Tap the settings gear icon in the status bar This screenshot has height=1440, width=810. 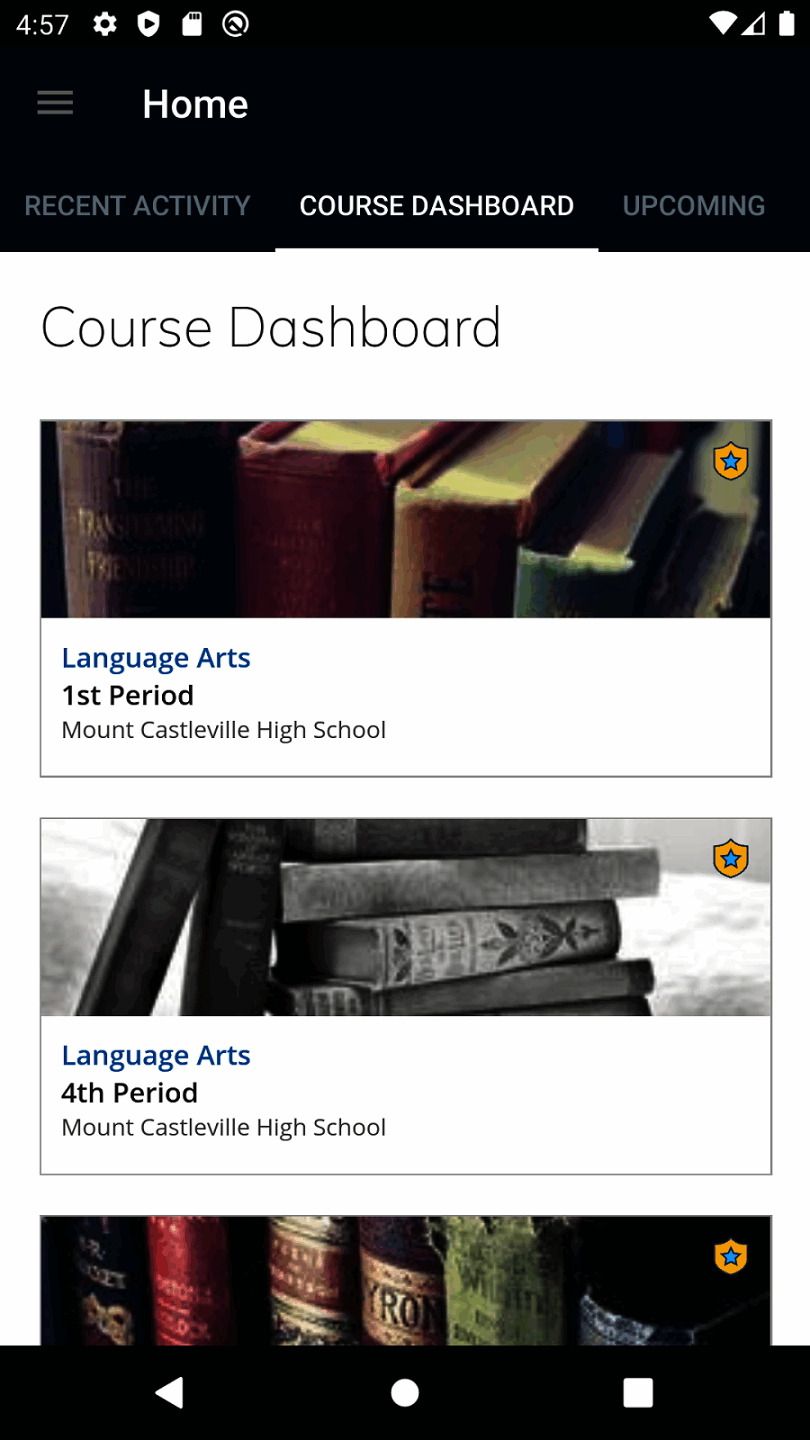click(x=104, y=23)
